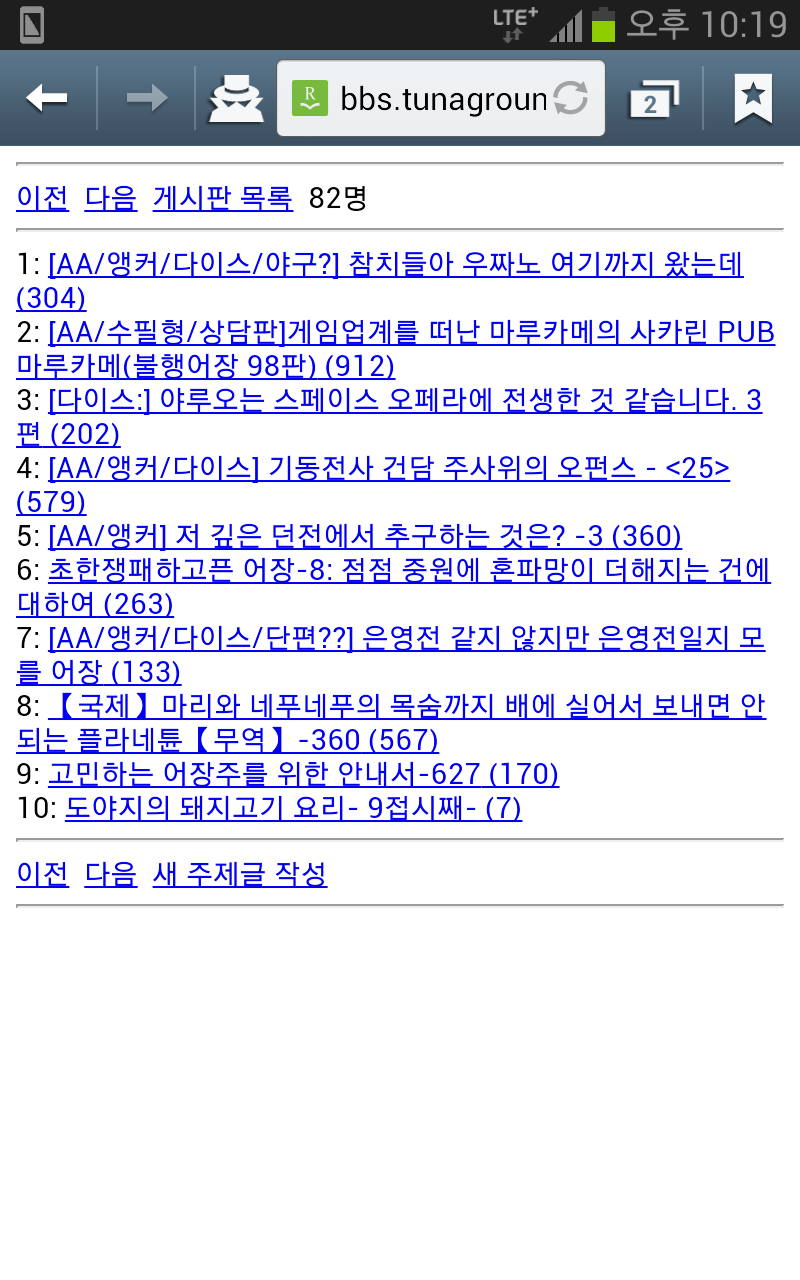
Task: Open thread 6 초한쟁패하고픈 어장-8
Action: point(408,570)
